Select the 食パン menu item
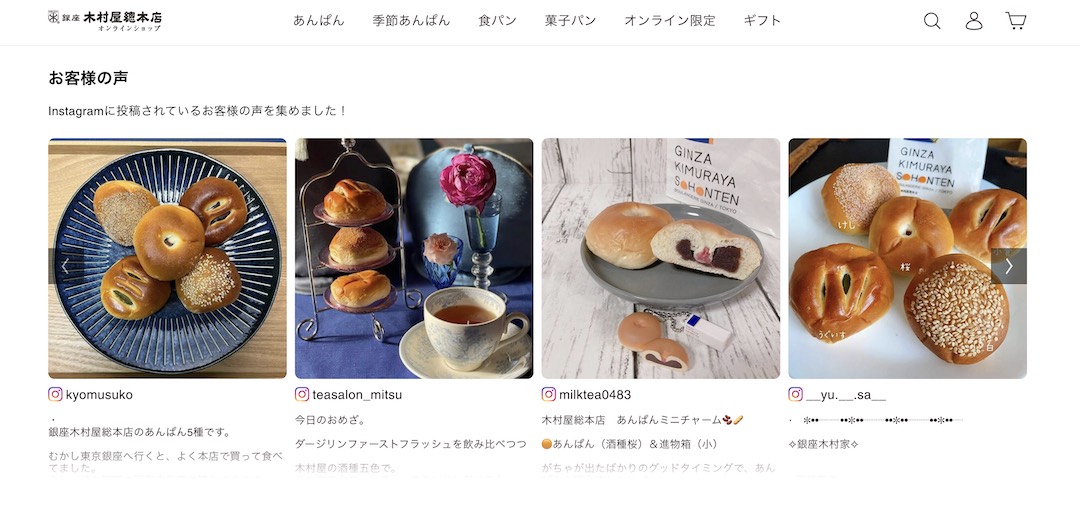Image resolution: width=1080 pixels, height=509 pixels. coord(497,21)
